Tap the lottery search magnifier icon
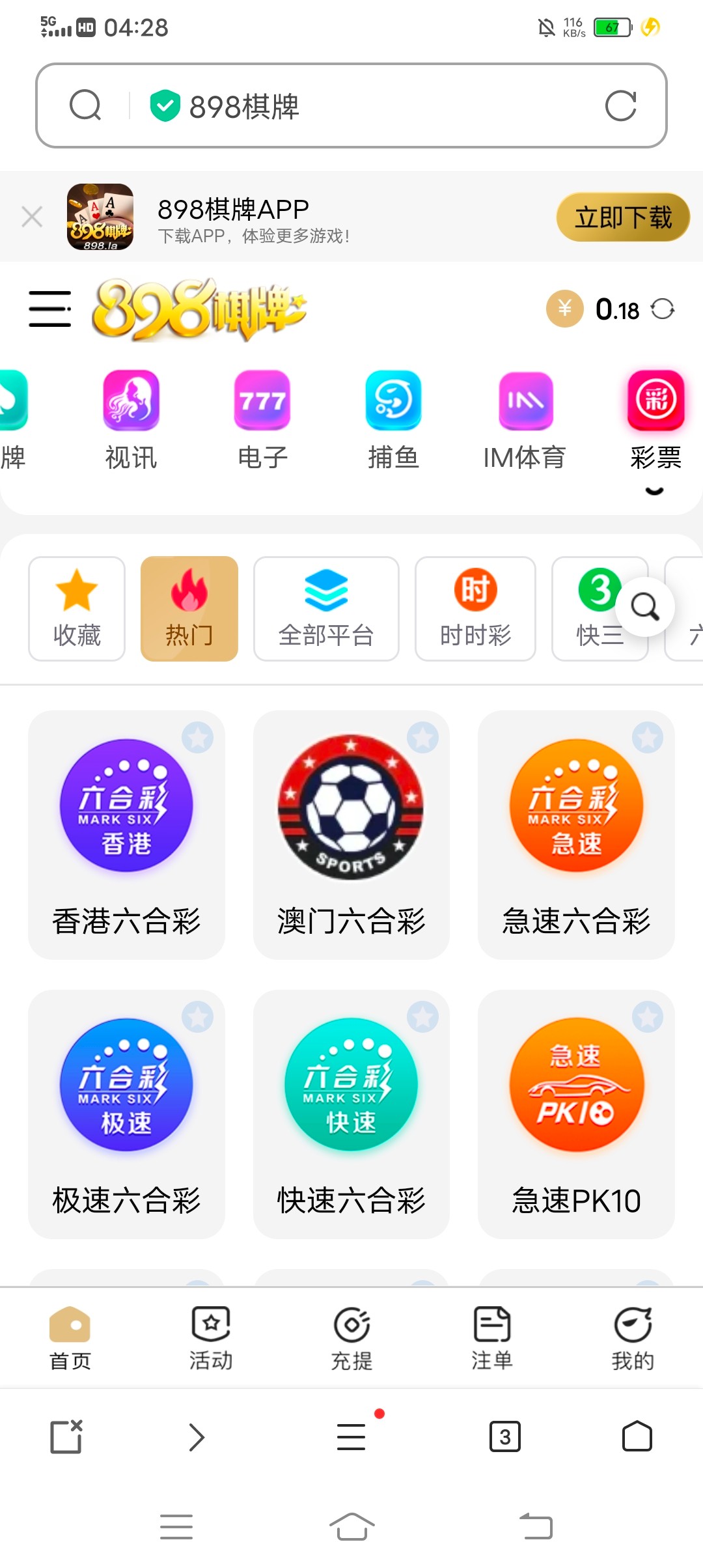The image size is (703, 1568). pos(645,607)
